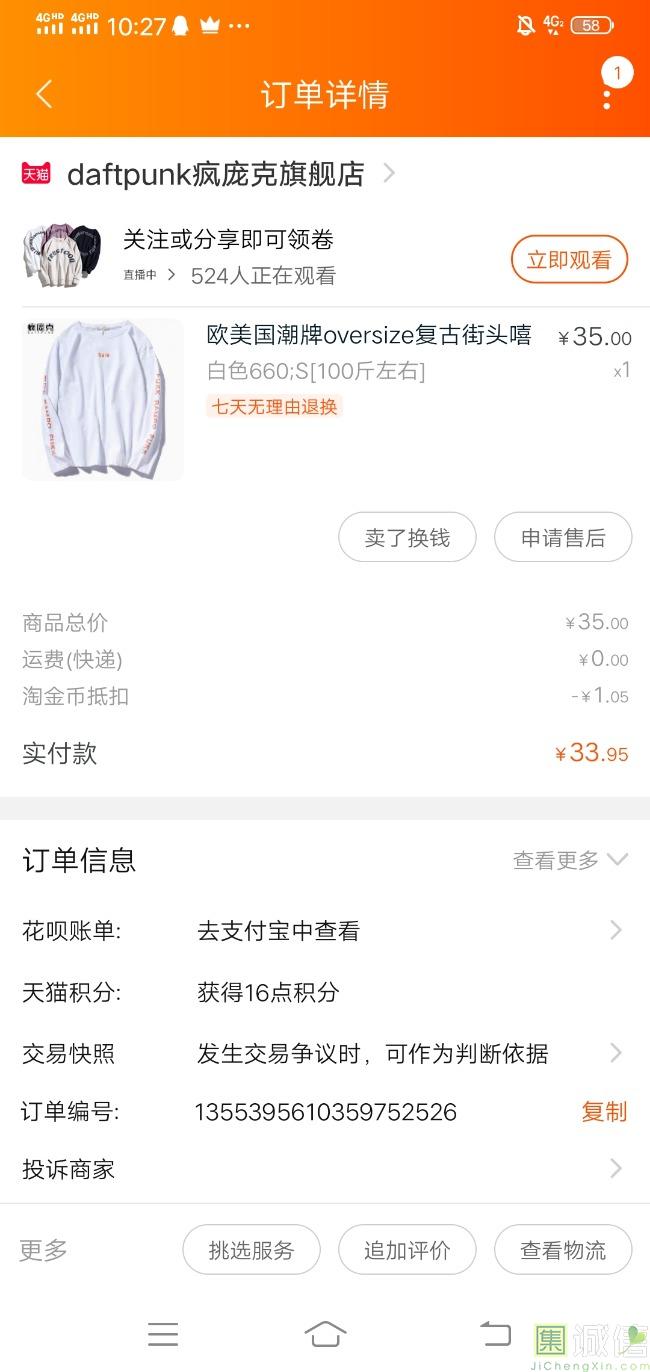Request after-sales service via 申请售后

tap(563, 538)
